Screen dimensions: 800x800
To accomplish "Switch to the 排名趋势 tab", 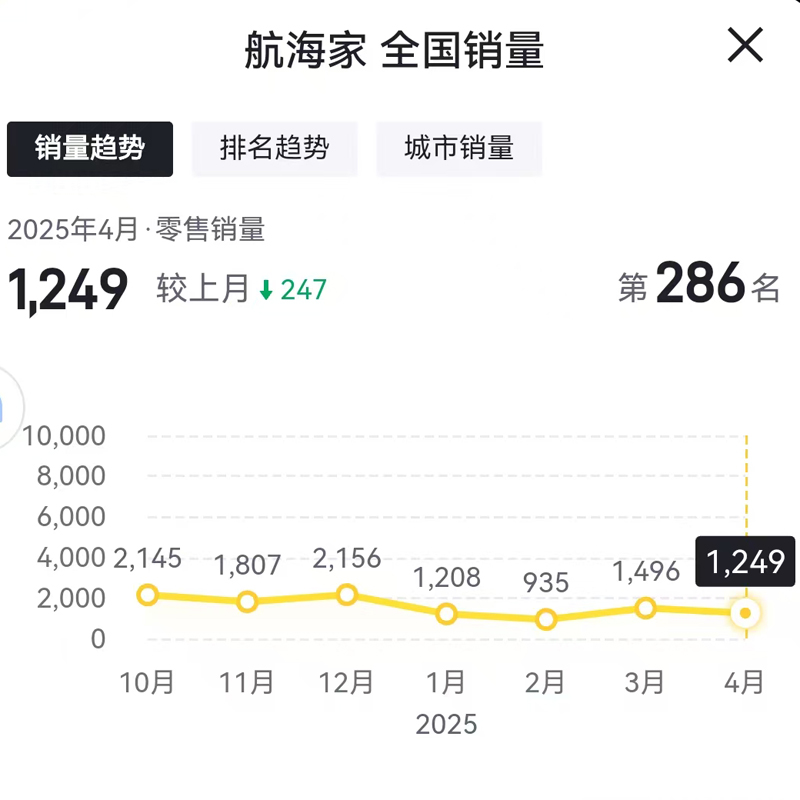I will pyautogui.click(x=274, y=149).
